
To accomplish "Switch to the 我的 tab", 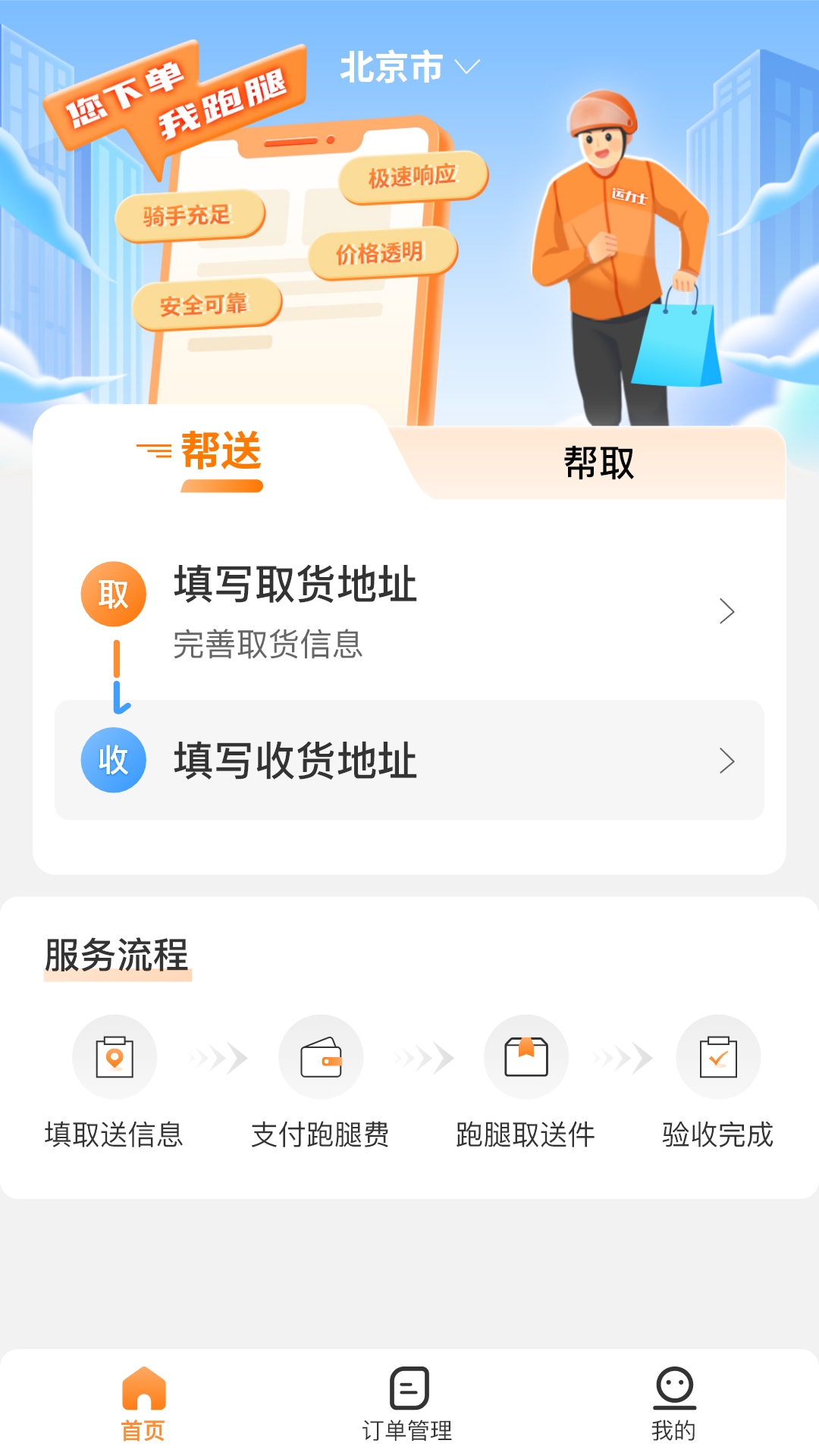I will 673,1404.
